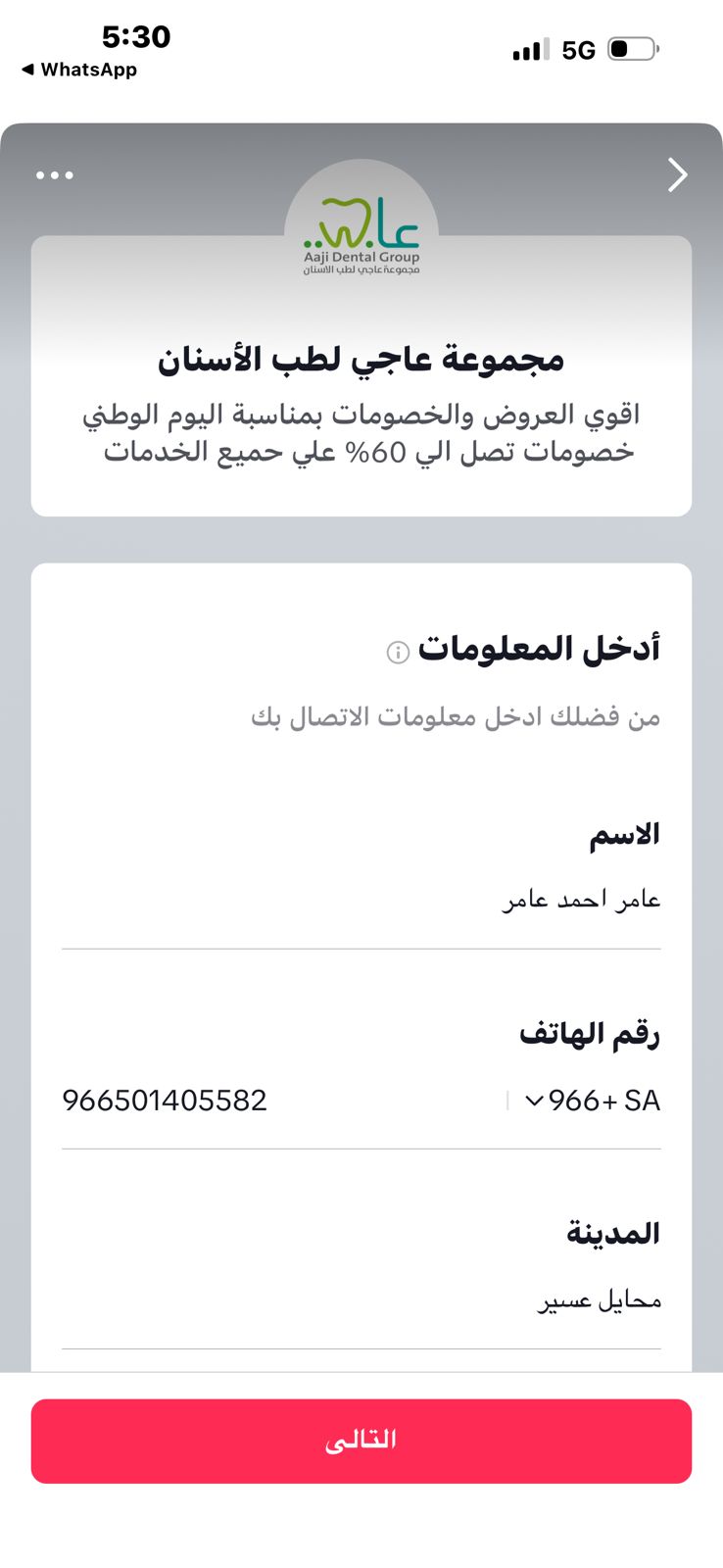Tap the red التالى next button
Image resolution: width=723 pixels, height=1568 pixels.
coord(361,1441)
